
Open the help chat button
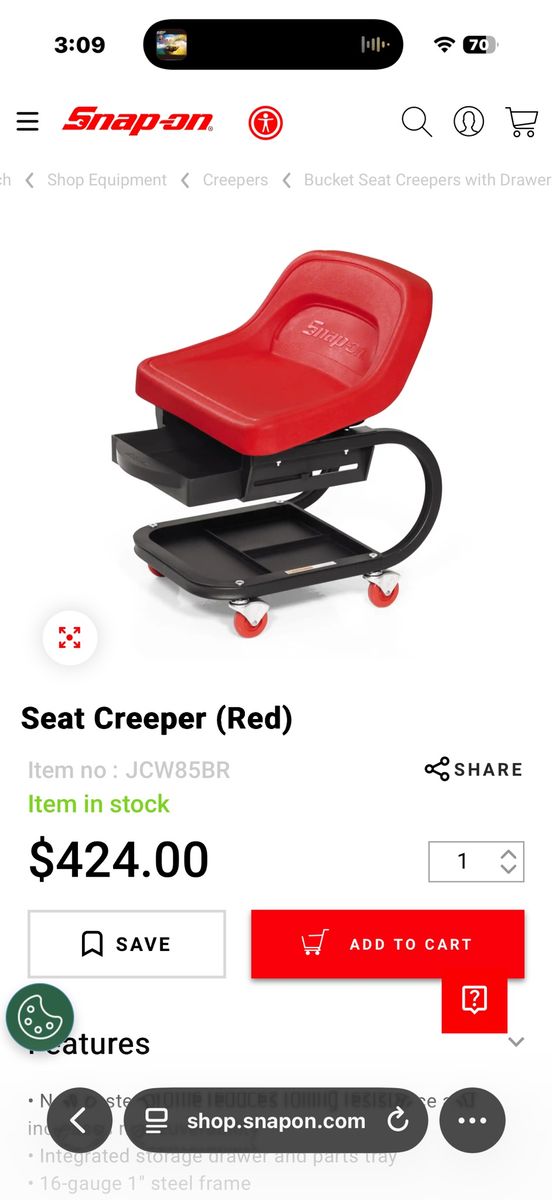pyautogui.click(x=475, y=999)
